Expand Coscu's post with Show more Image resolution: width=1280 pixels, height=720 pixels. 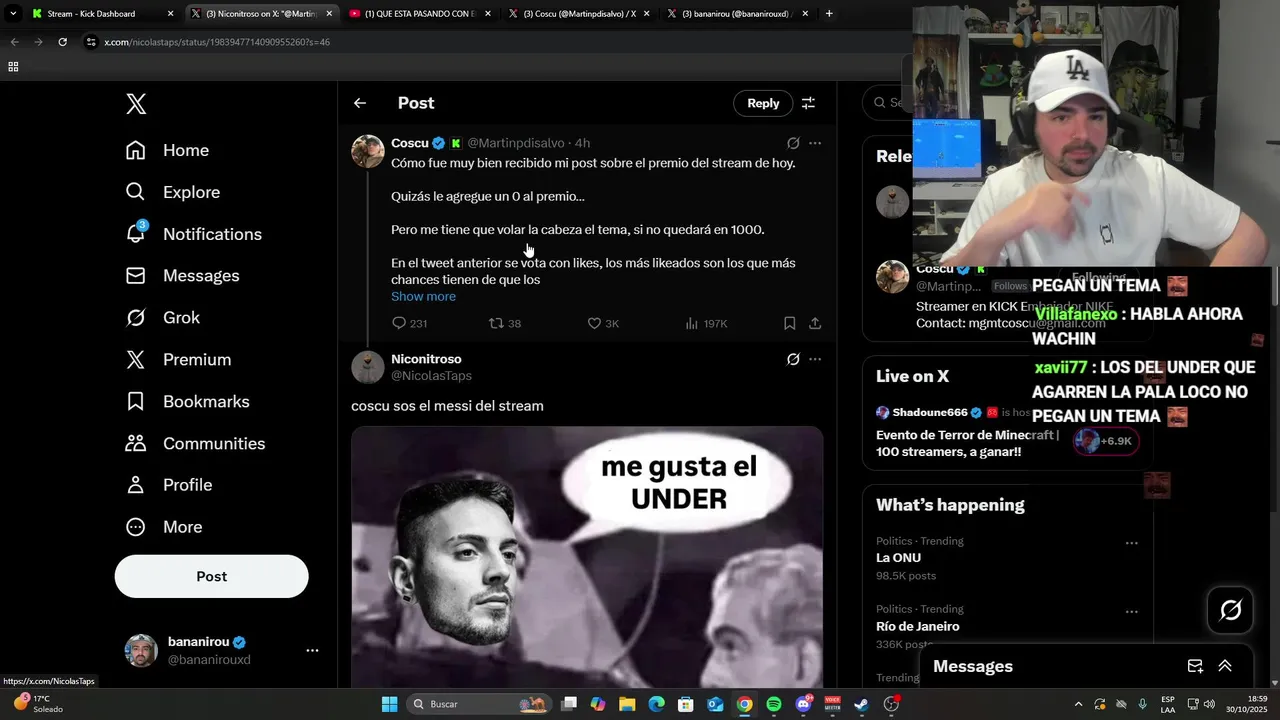[423, 296]
